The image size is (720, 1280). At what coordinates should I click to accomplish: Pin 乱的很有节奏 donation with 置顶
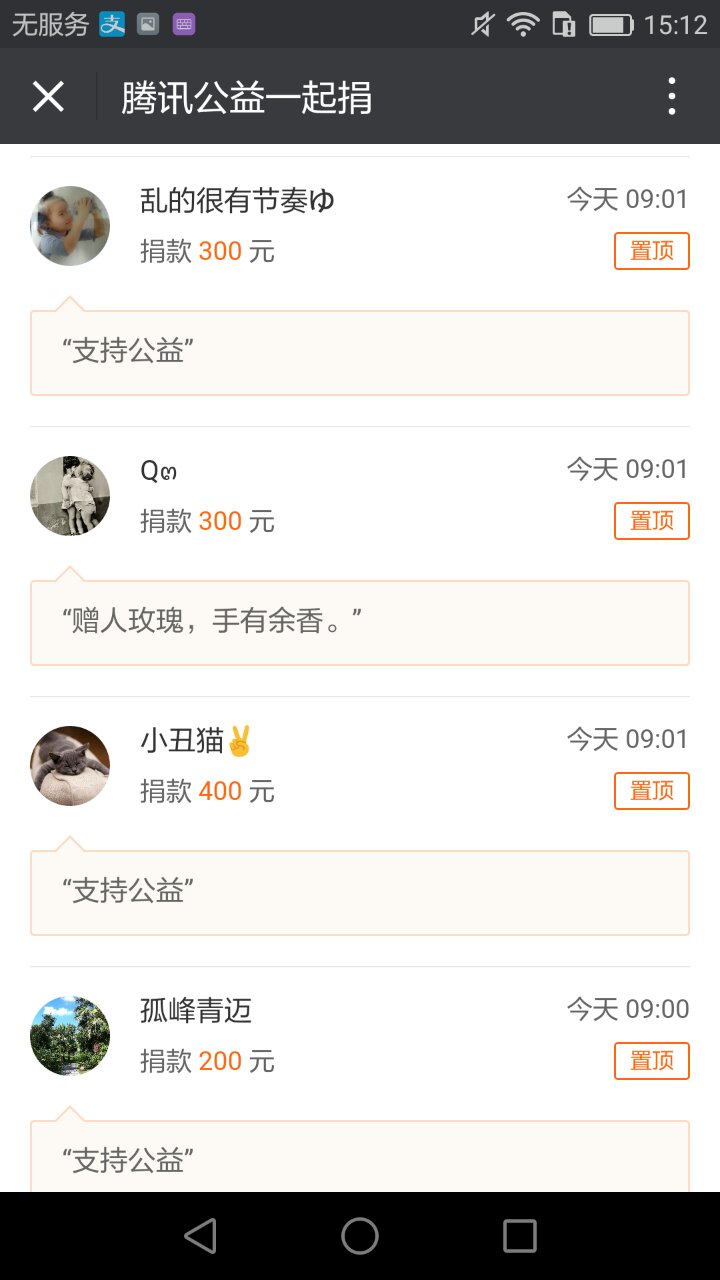pyautogui.click(x=651, y=251)
